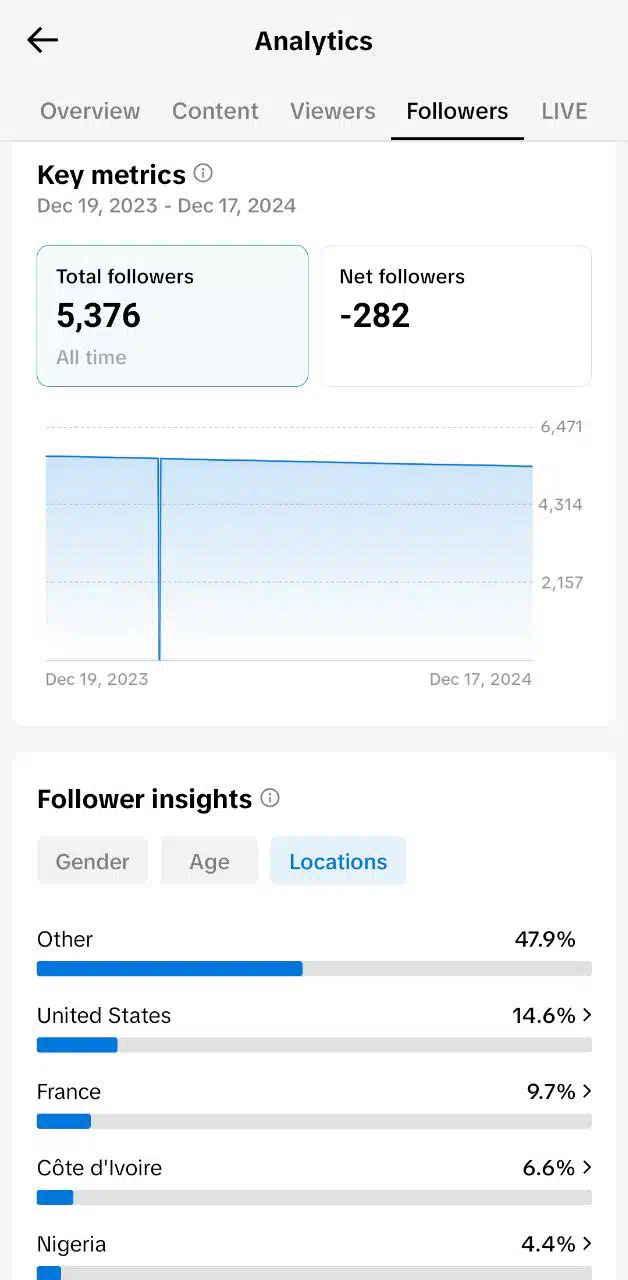Select the Total followers card
The width and height of the screenshot is (628, 1280).
click(173, 316)
